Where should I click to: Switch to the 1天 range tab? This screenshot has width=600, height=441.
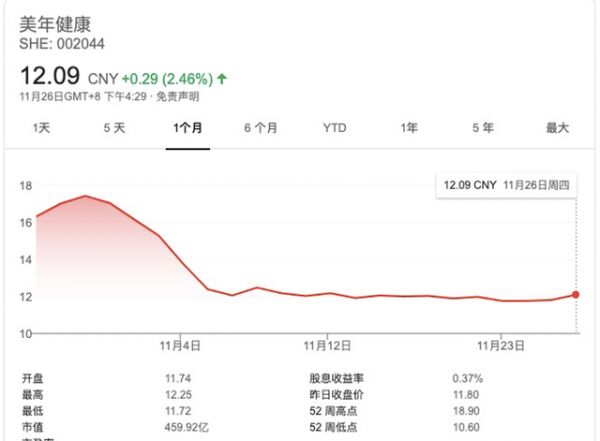click(x=41, y=128)
